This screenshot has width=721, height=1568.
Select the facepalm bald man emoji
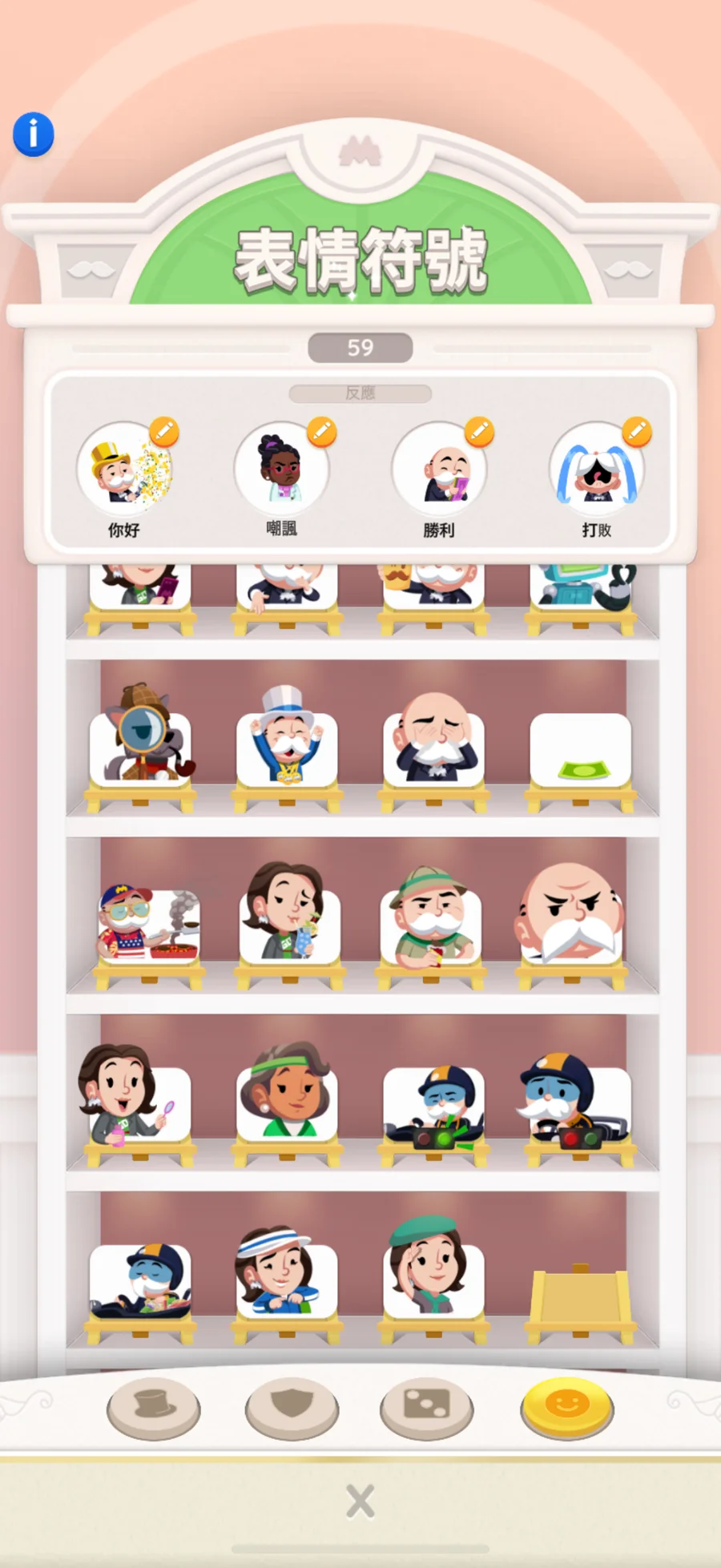click(433, 741)
